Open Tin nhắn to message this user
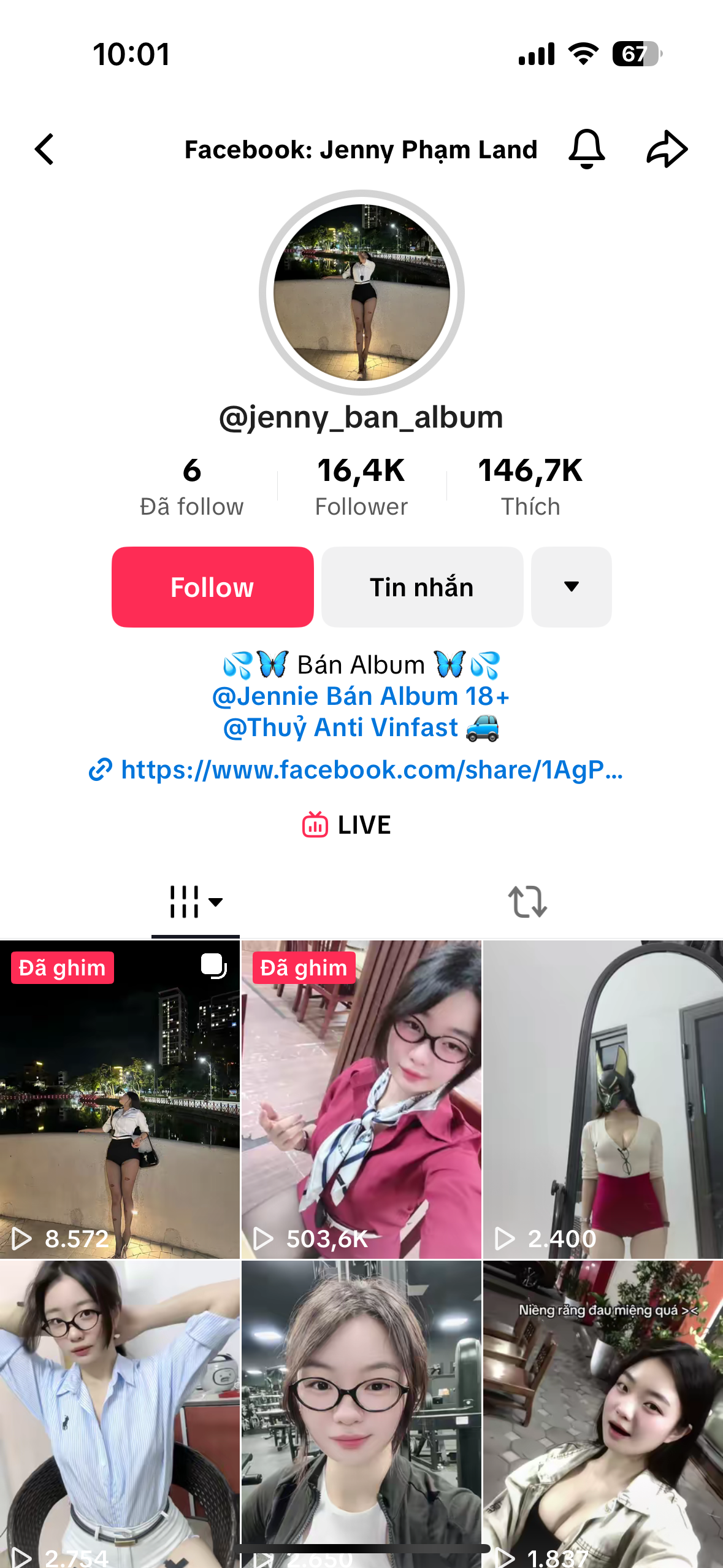The image size is (723, 1568). pos(422,587)
